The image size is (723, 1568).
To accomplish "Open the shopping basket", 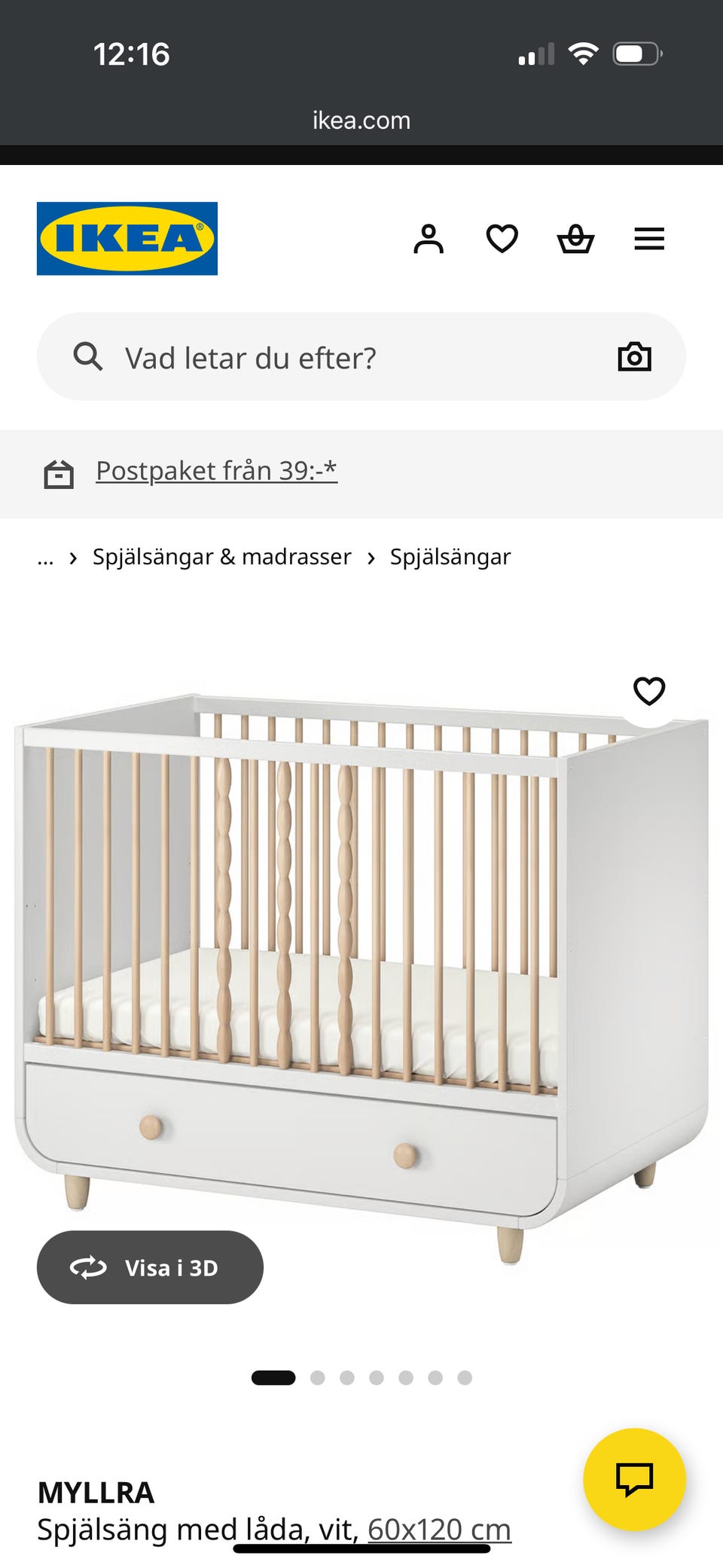I will pyautogui.click(x=575, y=238).
